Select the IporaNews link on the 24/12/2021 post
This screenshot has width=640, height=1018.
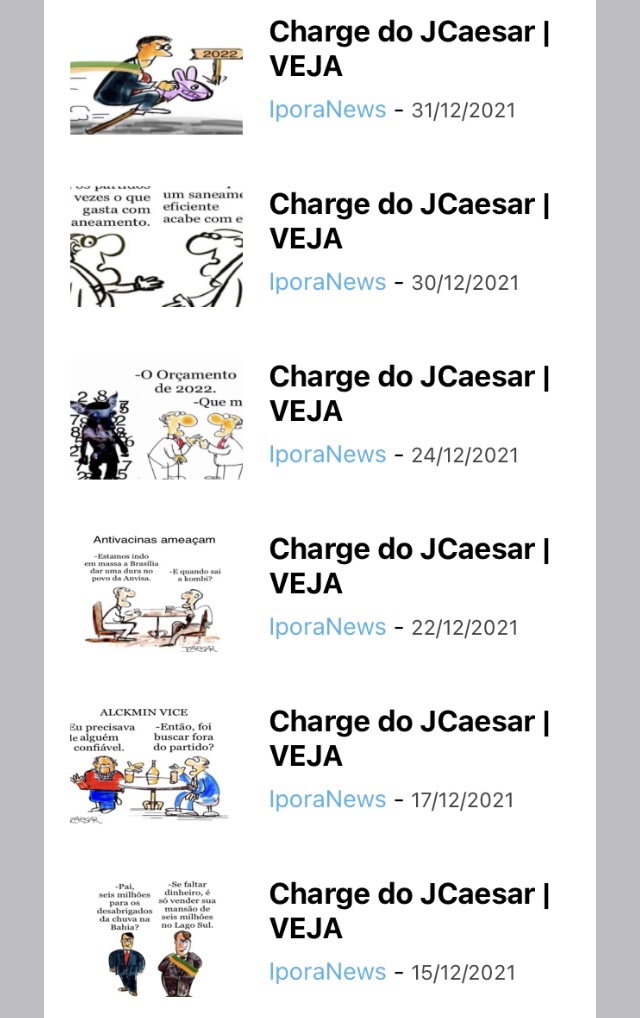pyautogui.click(x=327, y=455)
